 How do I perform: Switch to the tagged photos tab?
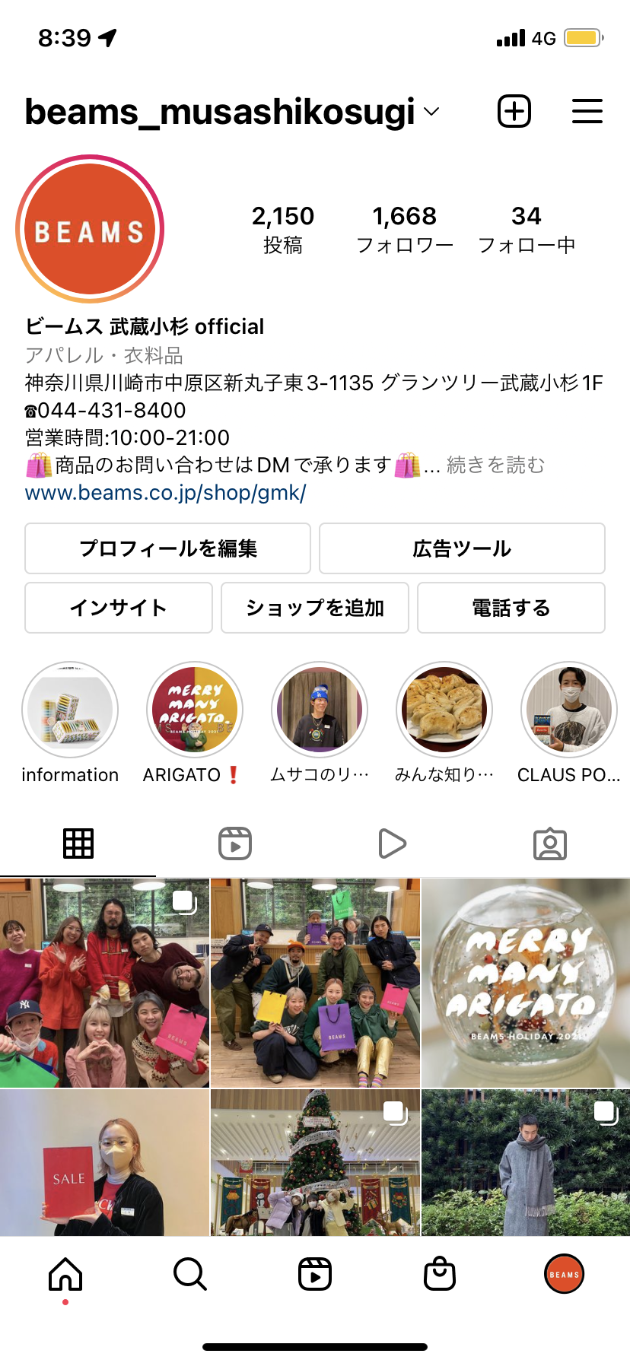click(550, 844)
